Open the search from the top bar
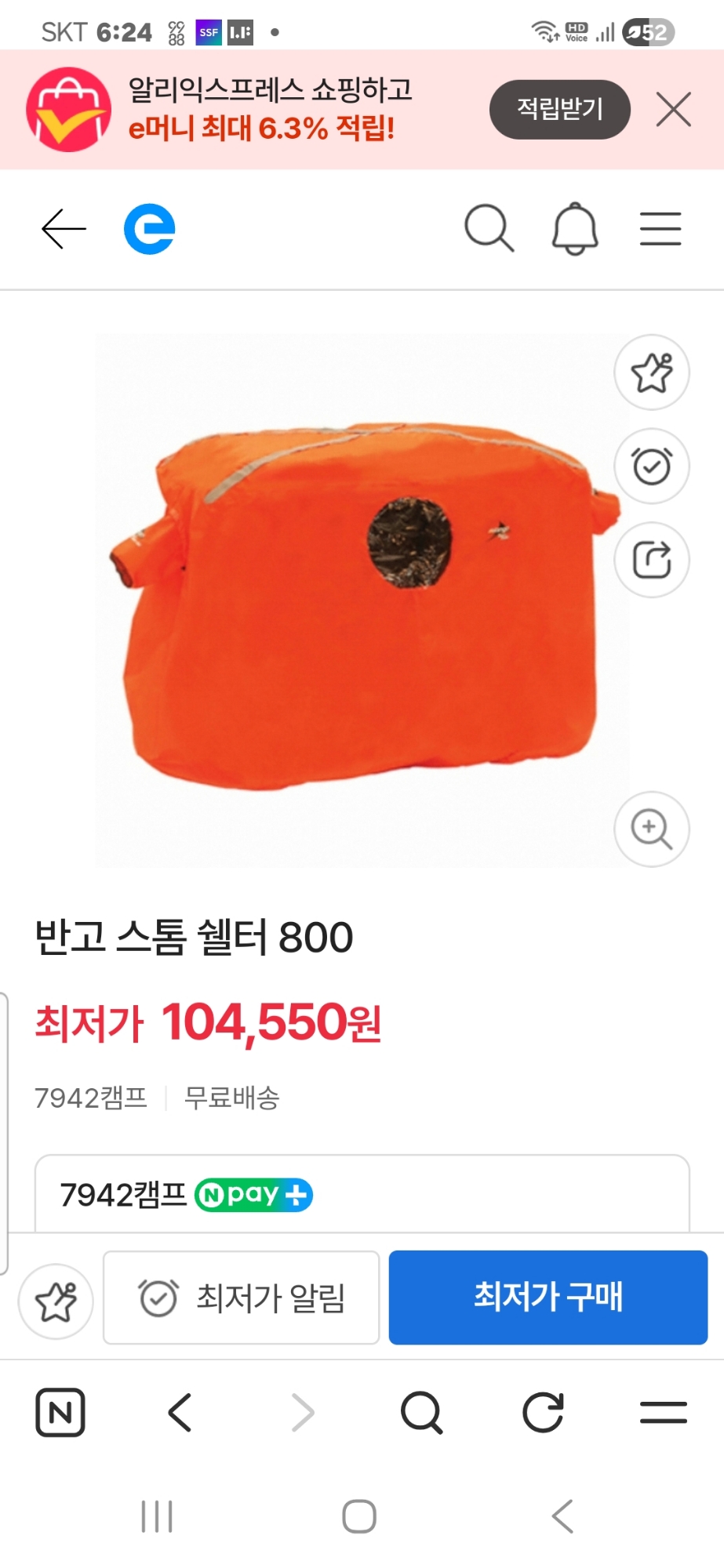Screen dimensions: 724x1568 coord(489,228)
